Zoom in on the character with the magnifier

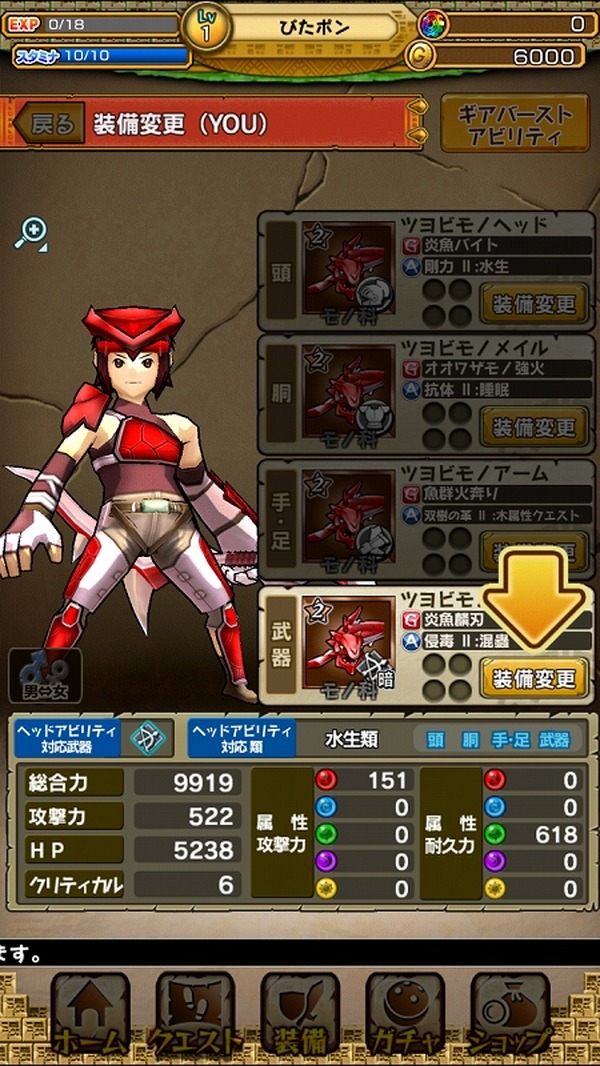(x=31, y=233)
